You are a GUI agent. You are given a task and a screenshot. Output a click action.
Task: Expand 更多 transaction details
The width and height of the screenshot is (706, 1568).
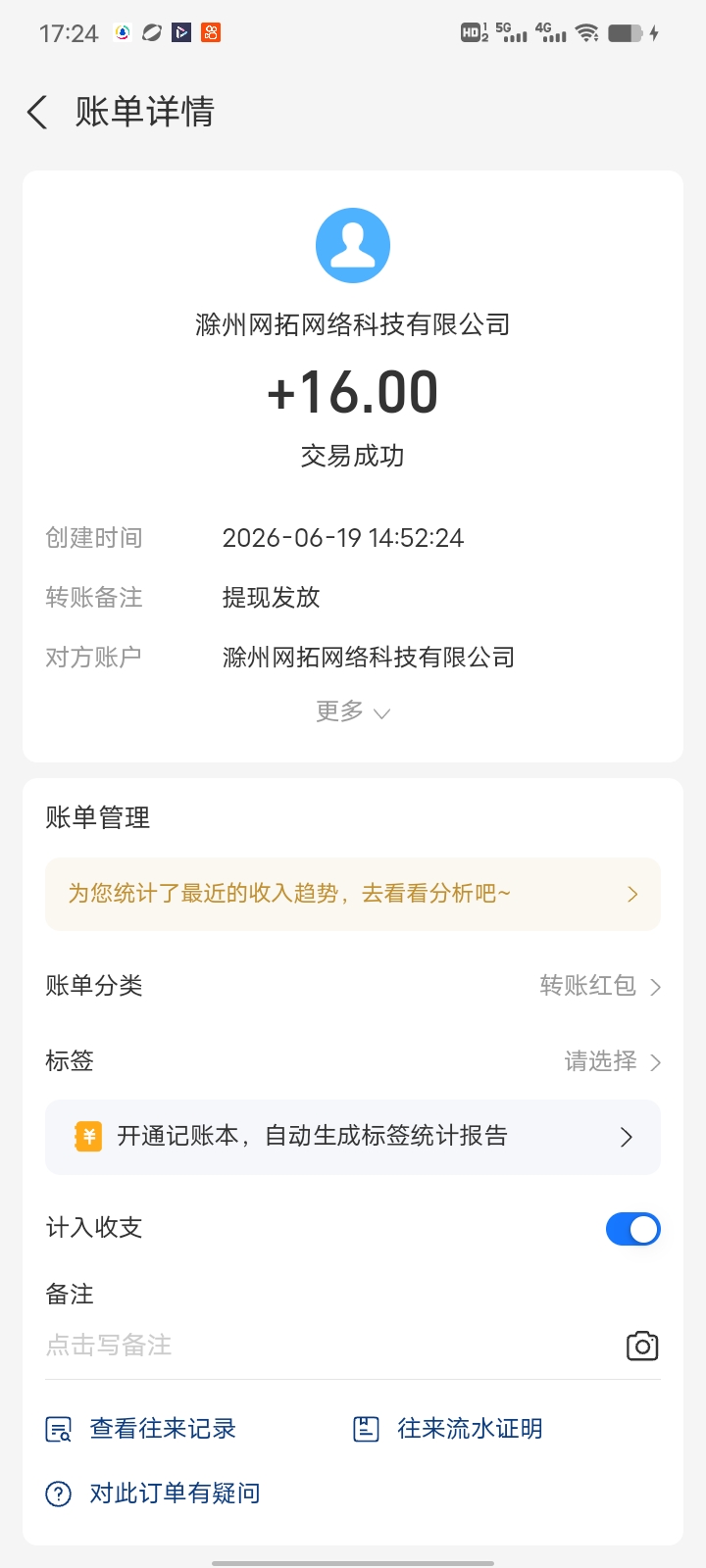click(x=353, y=711)
